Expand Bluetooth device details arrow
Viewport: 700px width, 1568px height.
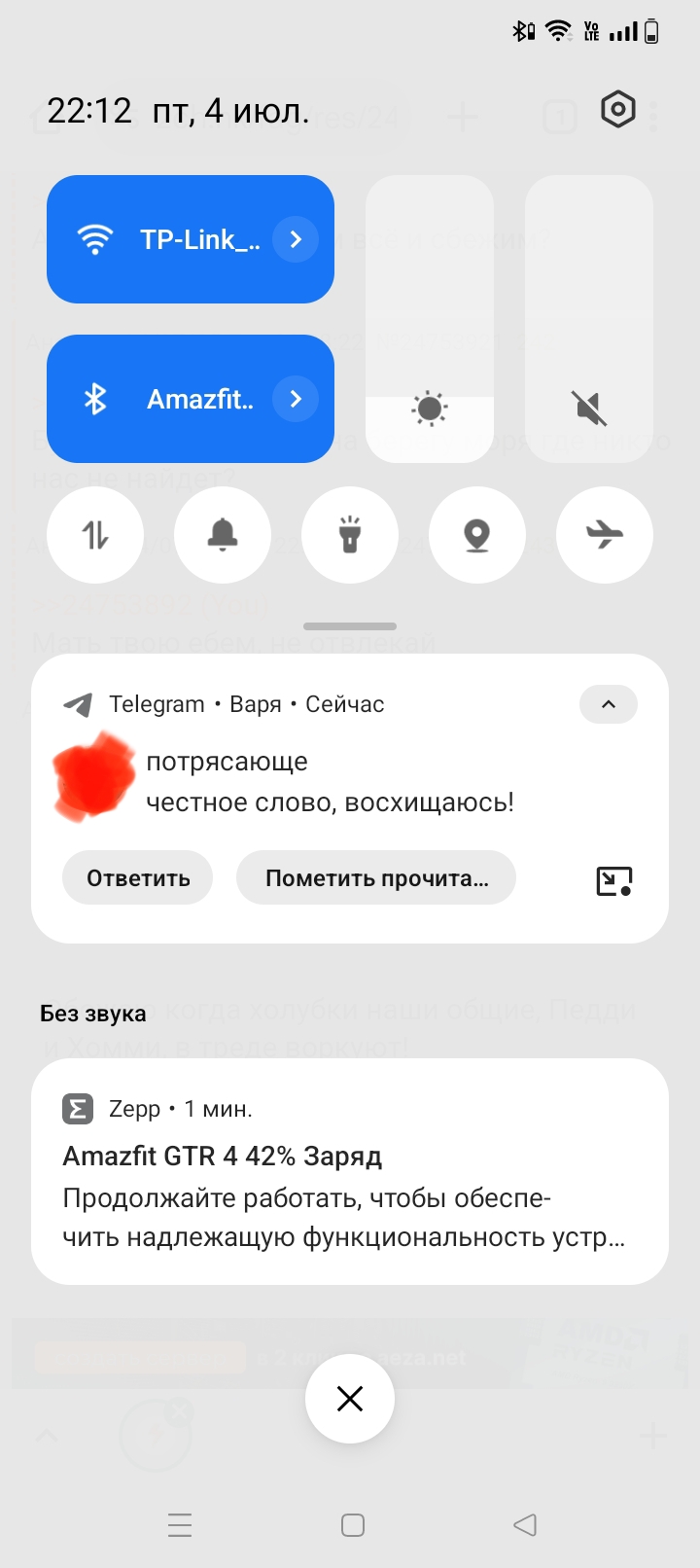[296, 399]
